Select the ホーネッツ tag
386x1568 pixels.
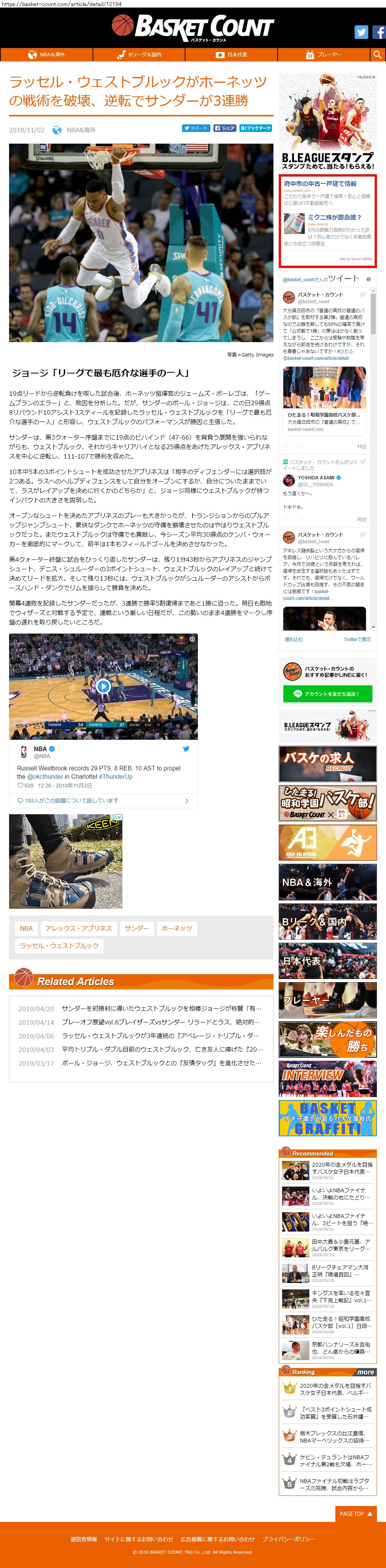tap(176, 928)
